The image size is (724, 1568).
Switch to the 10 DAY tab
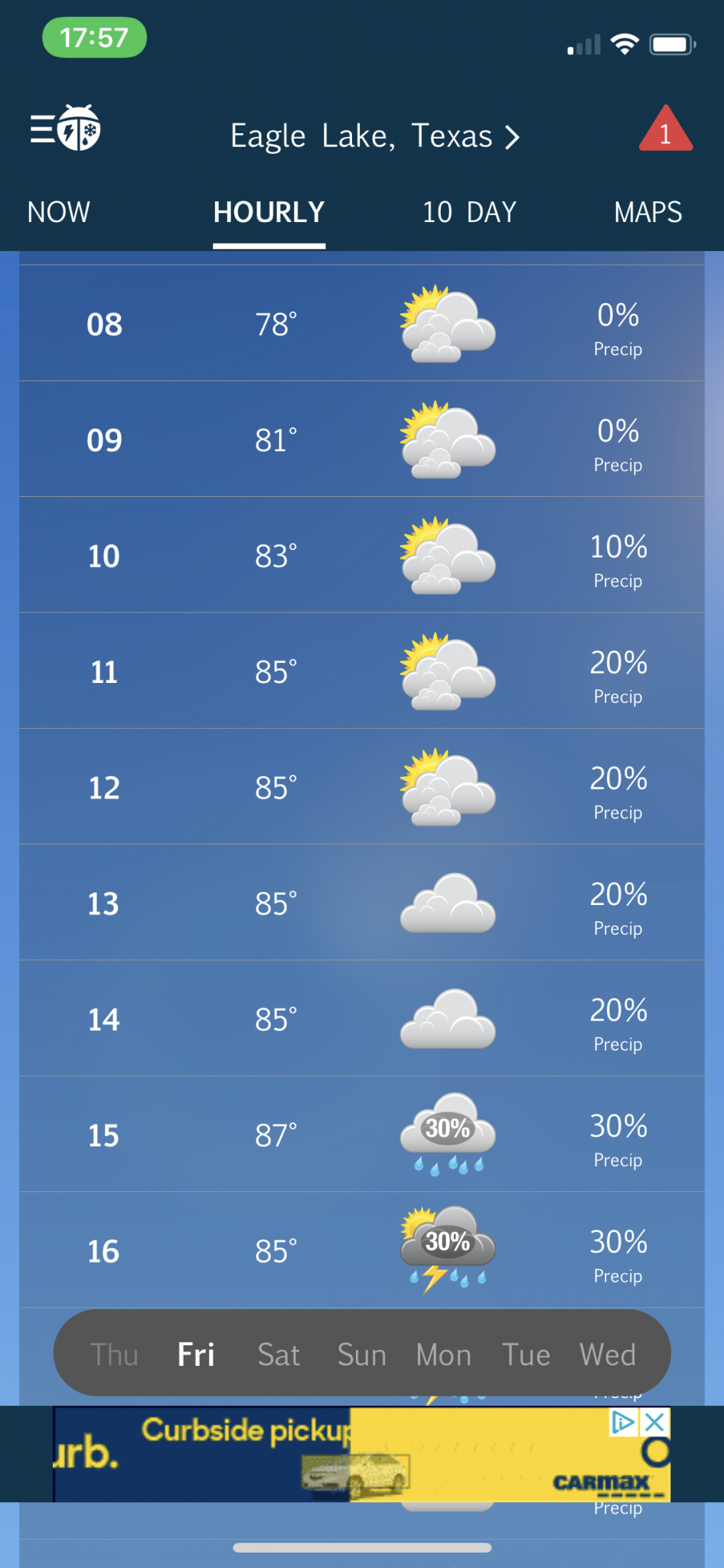click(469, 212)
